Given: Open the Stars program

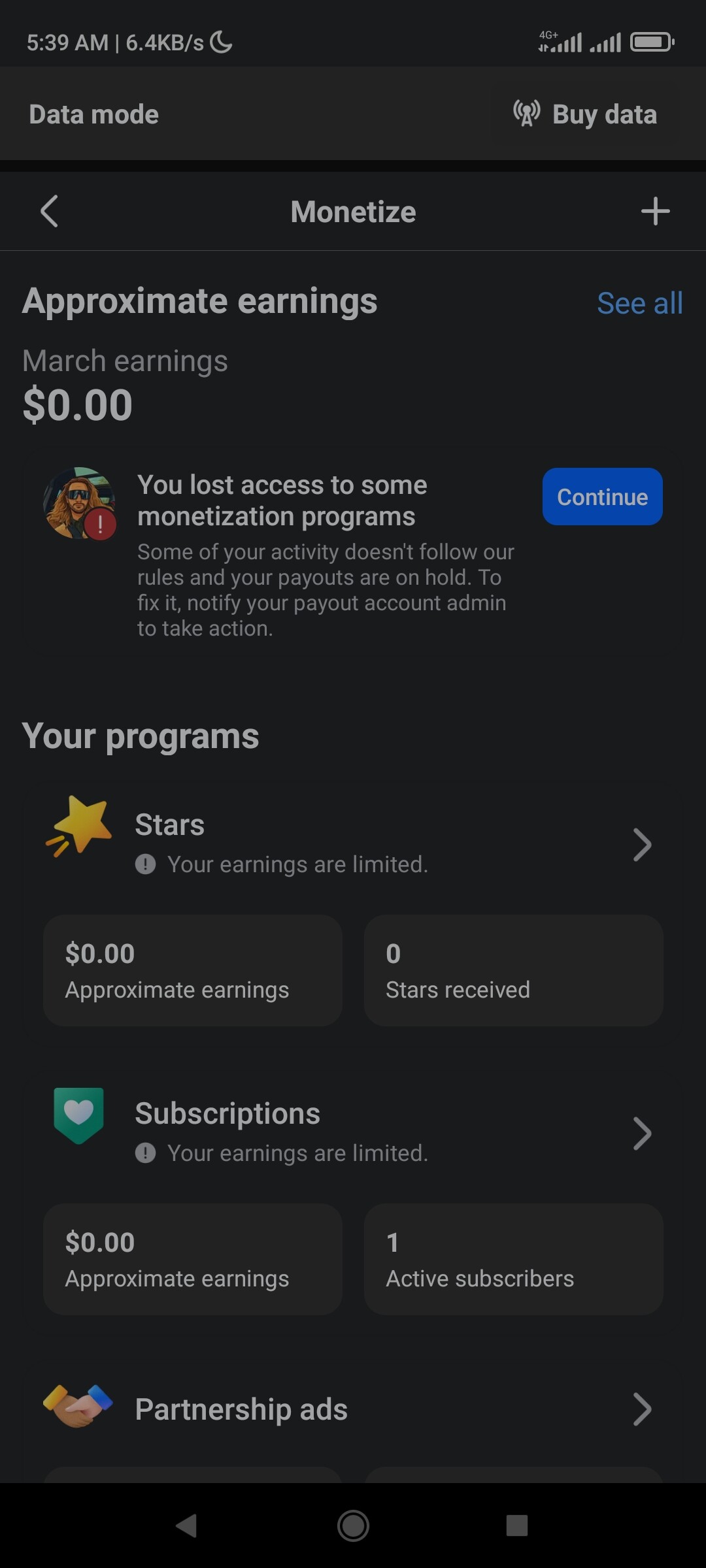Looking at the screenshot, I should click(353, 843).
